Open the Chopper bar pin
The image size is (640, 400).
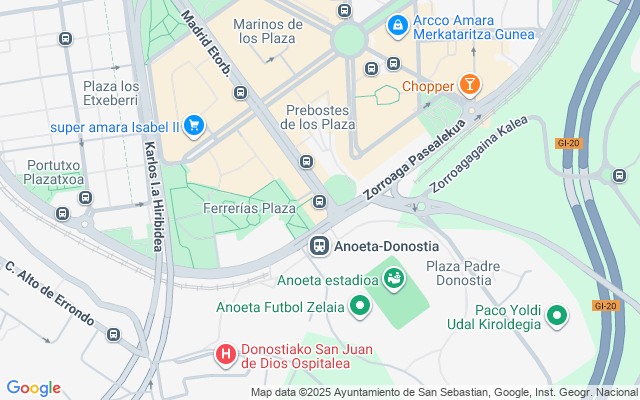(x=469, y=86)
